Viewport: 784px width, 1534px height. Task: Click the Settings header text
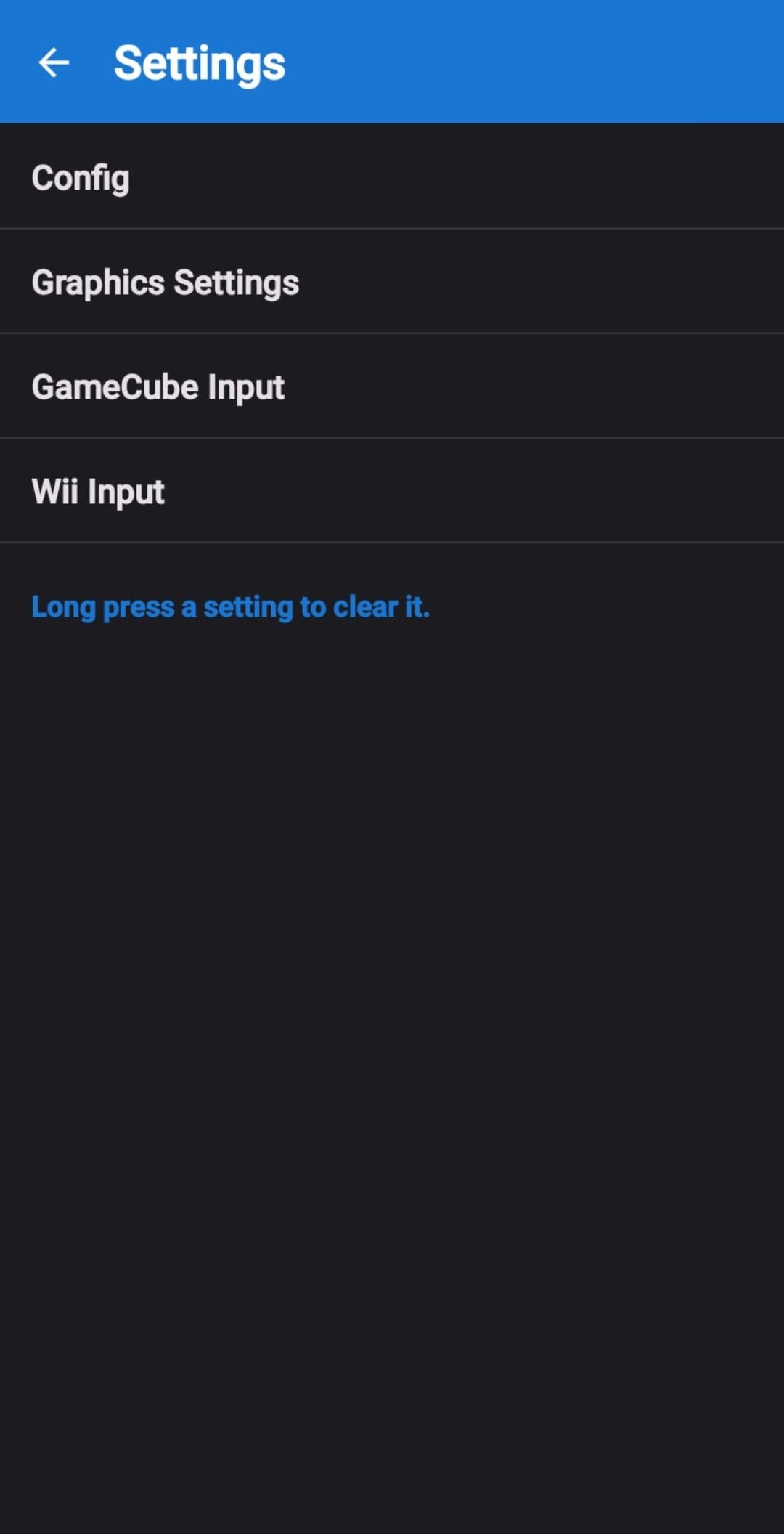(x=199, y=62)
